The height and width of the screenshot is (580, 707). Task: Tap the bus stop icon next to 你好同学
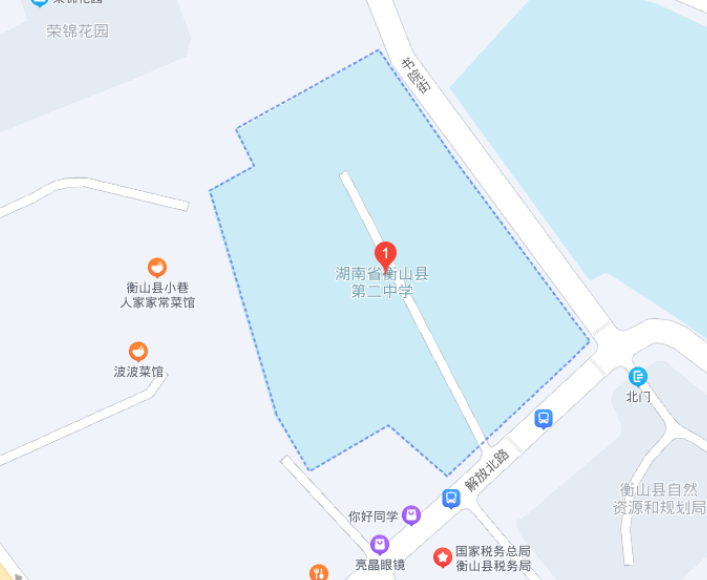pos(451,497)
